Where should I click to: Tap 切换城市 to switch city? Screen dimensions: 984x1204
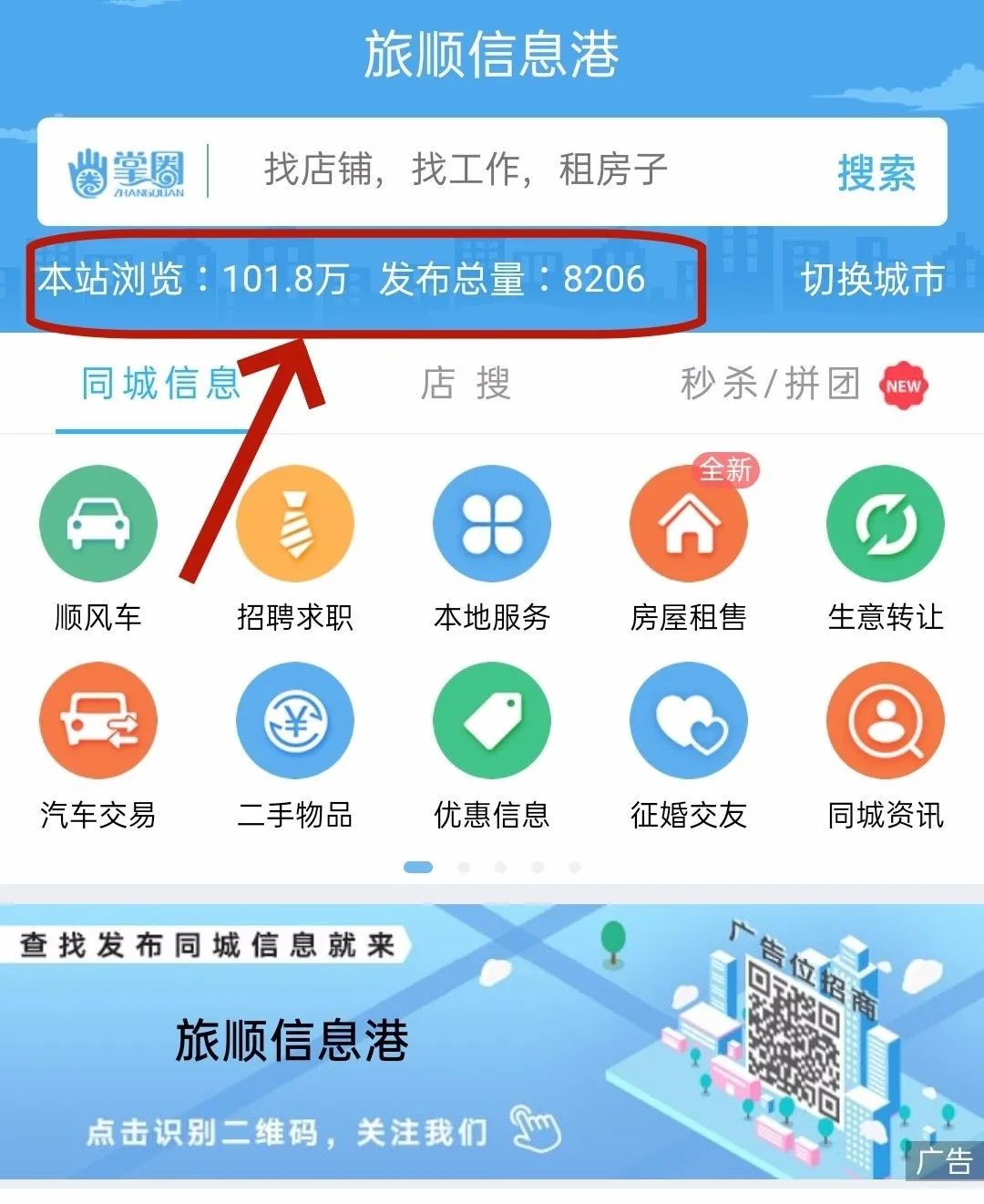[871, 279]
